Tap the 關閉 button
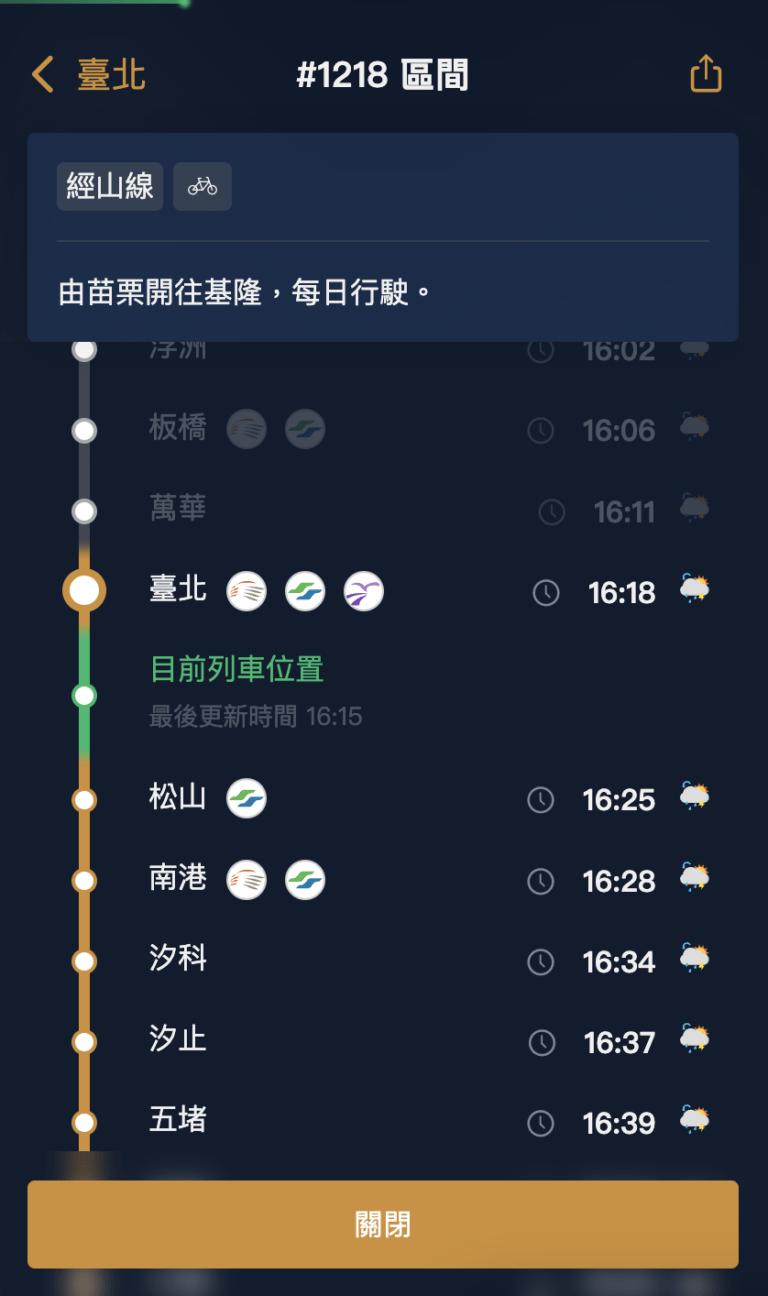Screen dimensions: 768x1296 (383, 1224)
